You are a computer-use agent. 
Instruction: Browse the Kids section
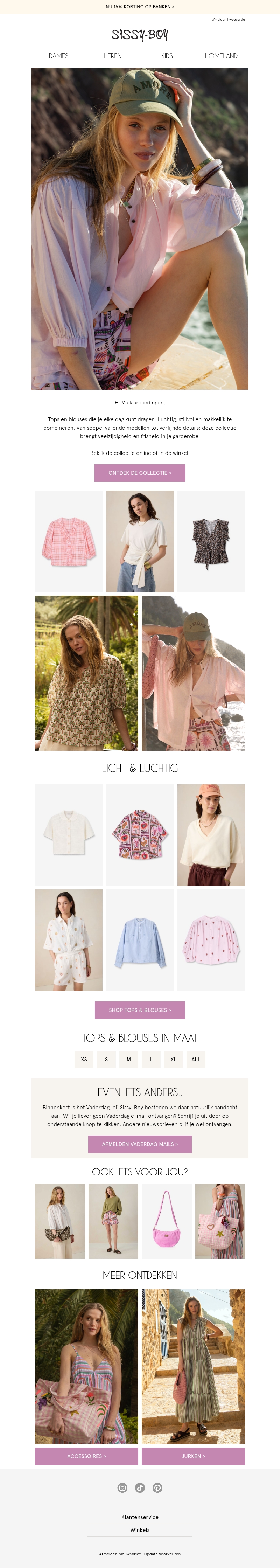(x=167, y=56)
